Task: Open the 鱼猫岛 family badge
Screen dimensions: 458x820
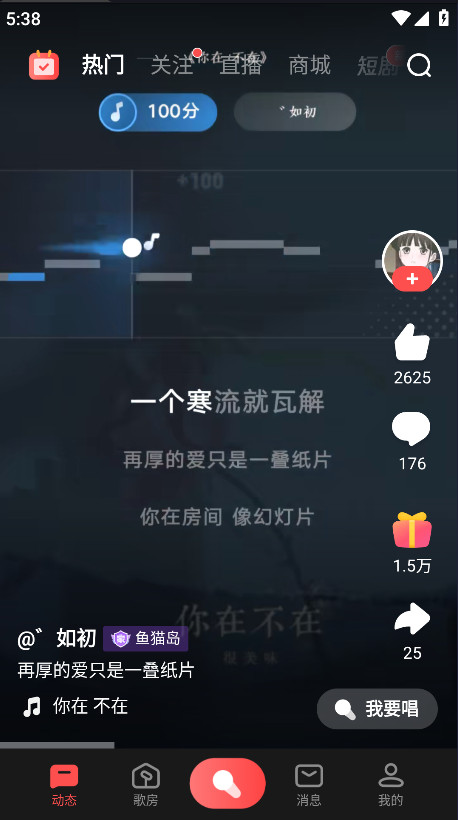Action: 146,639
